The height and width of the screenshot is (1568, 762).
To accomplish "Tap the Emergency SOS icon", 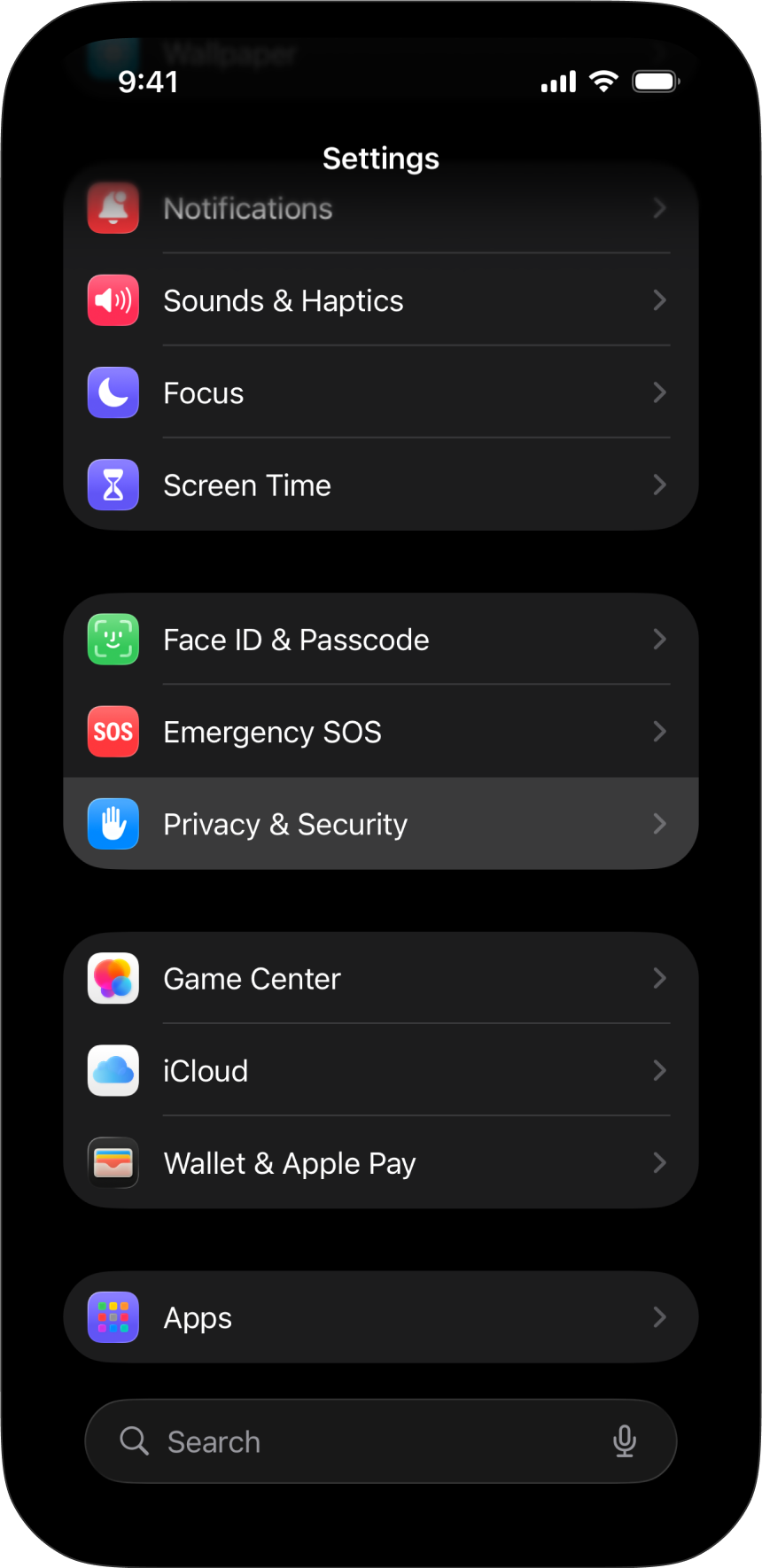I will pos(113,731).
